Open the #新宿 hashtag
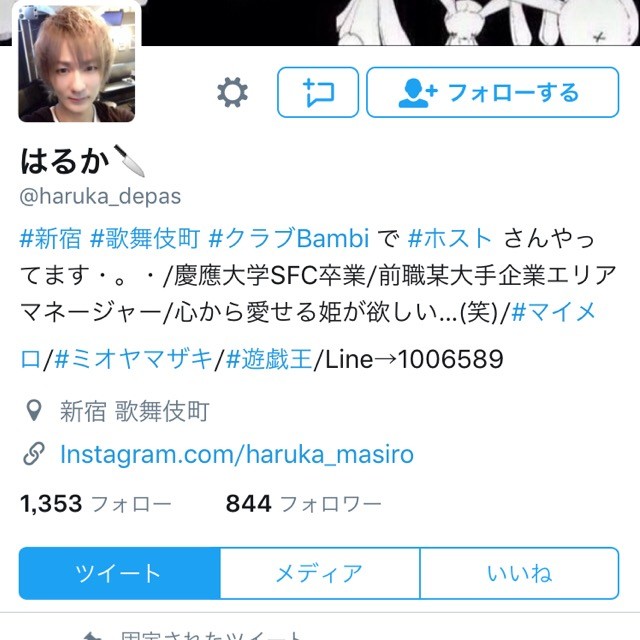This screenshot has width=640, height=640. (50, 239)
